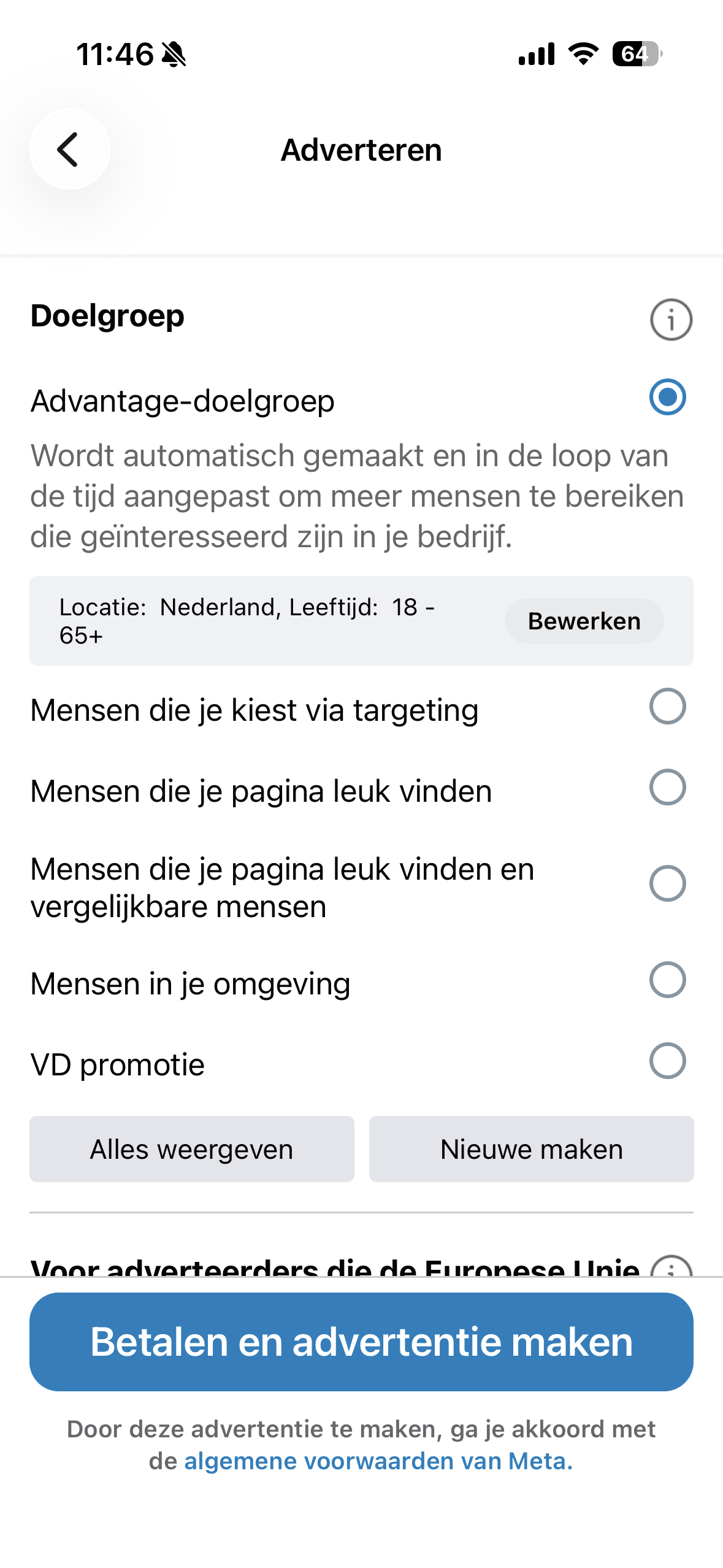
Task: Select the Advantage-doelgroep radio button
Action: tap(667, 398)
